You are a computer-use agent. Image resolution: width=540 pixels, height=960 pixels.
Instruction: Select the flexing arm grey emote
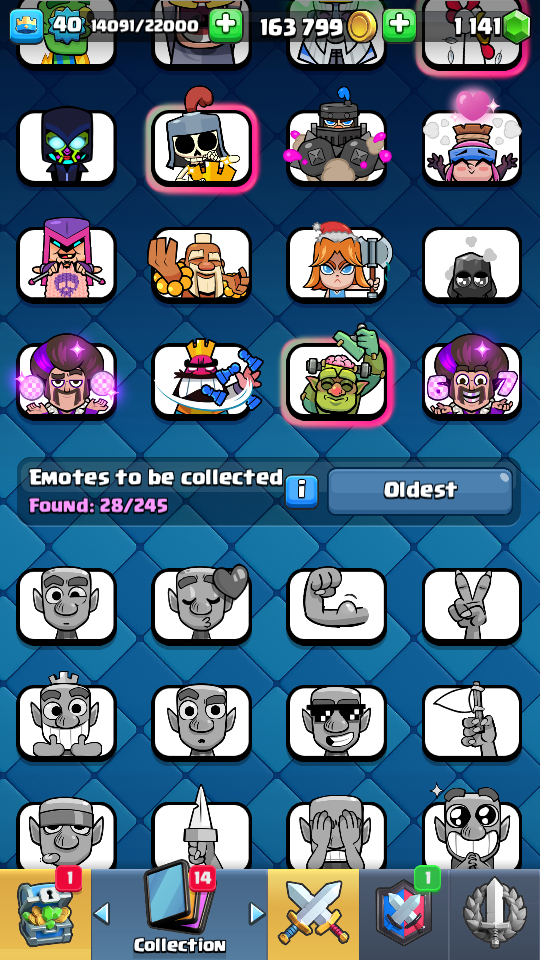(x=337, y=606)
